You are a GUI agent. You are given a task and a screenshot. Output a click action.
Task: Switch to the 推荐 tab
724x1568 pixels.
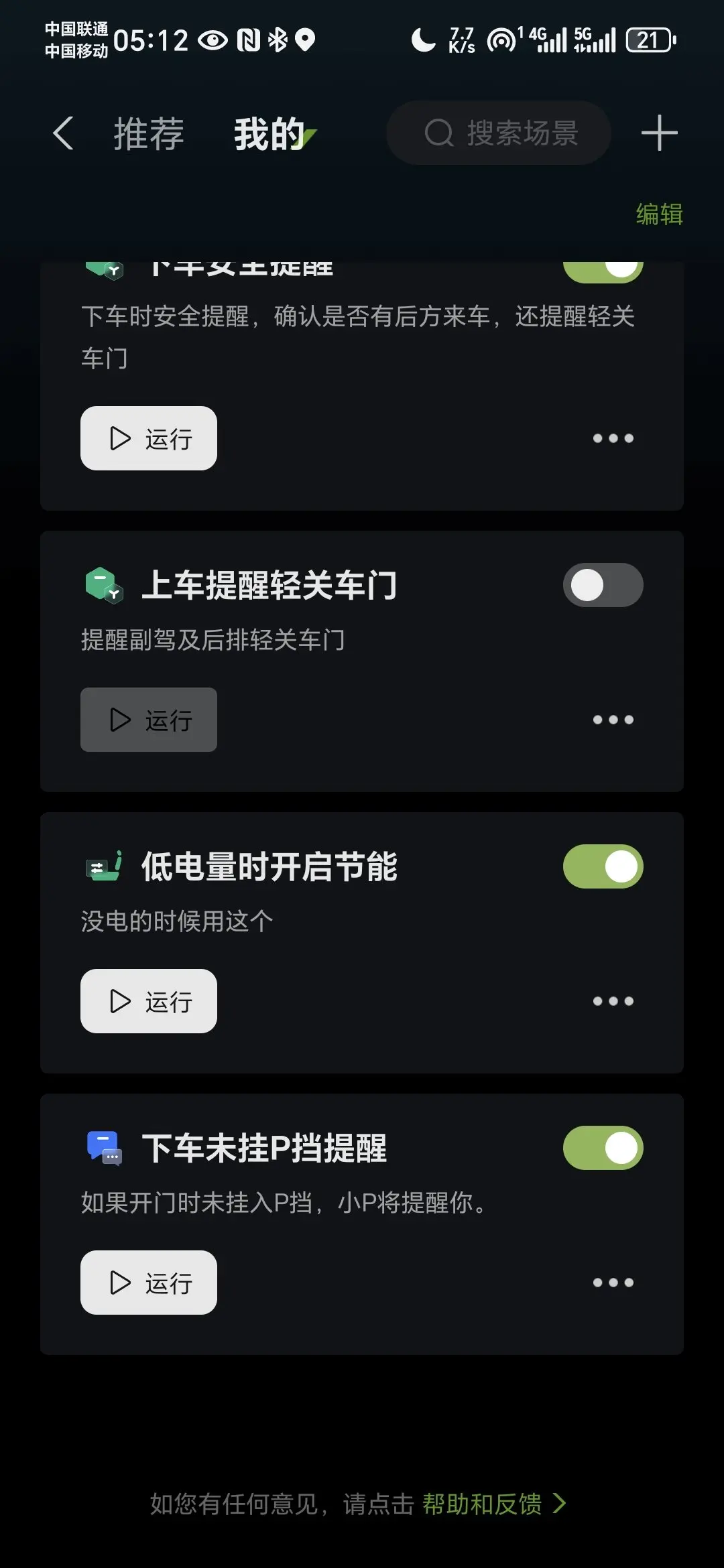pyautogui.click(x=148, y=133)
